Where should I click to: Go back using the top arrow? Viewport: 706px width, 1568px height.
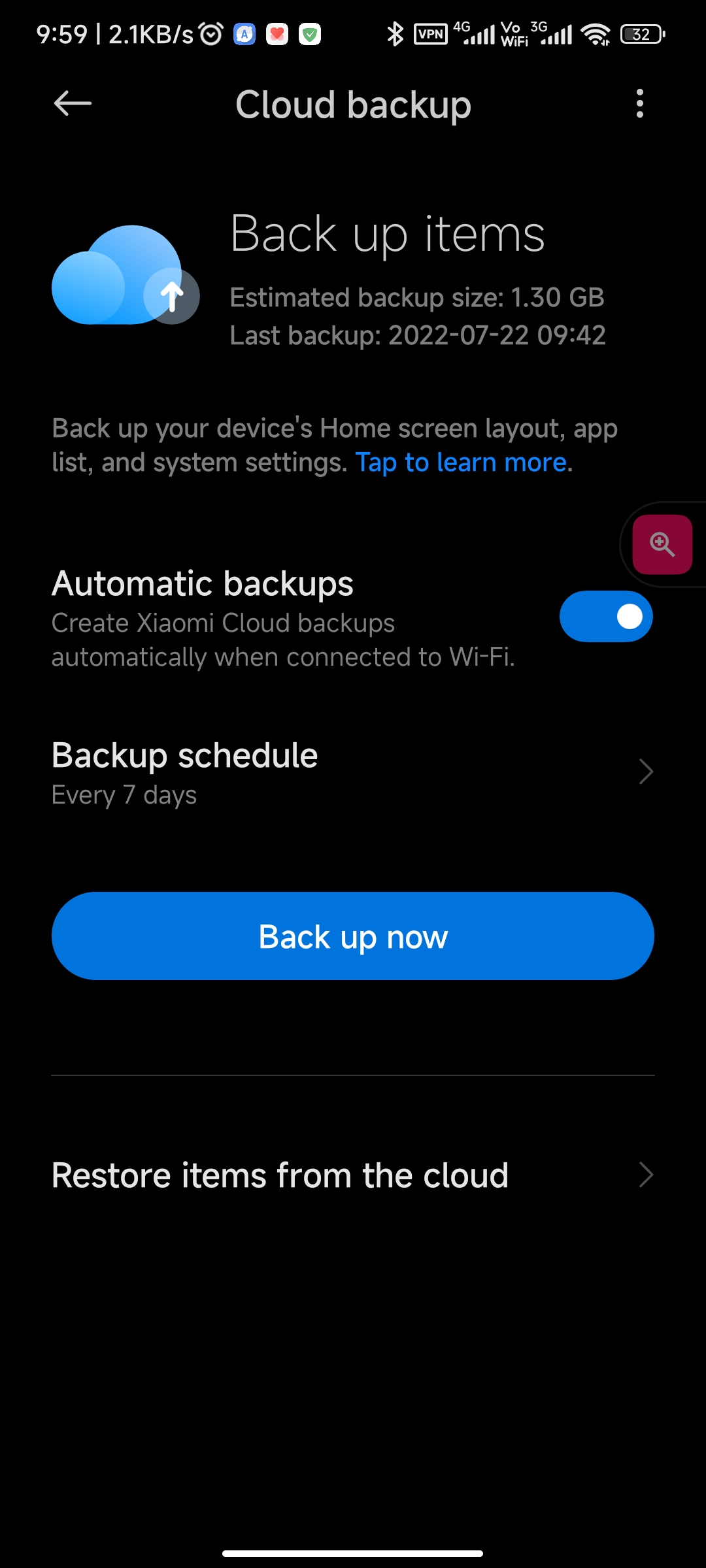(x=73, y=103)
